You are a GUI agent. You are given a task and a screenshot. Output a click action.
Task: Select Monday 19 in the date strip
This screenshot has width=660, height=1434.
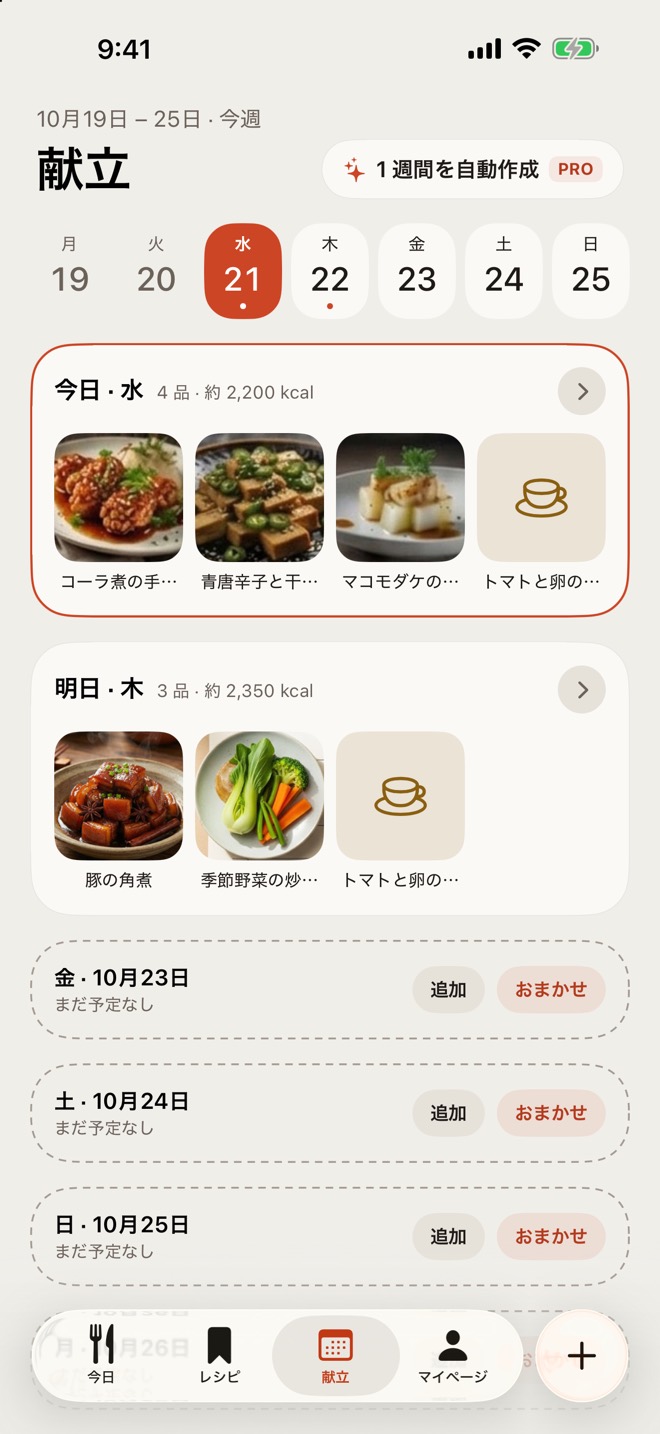pos(69,271)
